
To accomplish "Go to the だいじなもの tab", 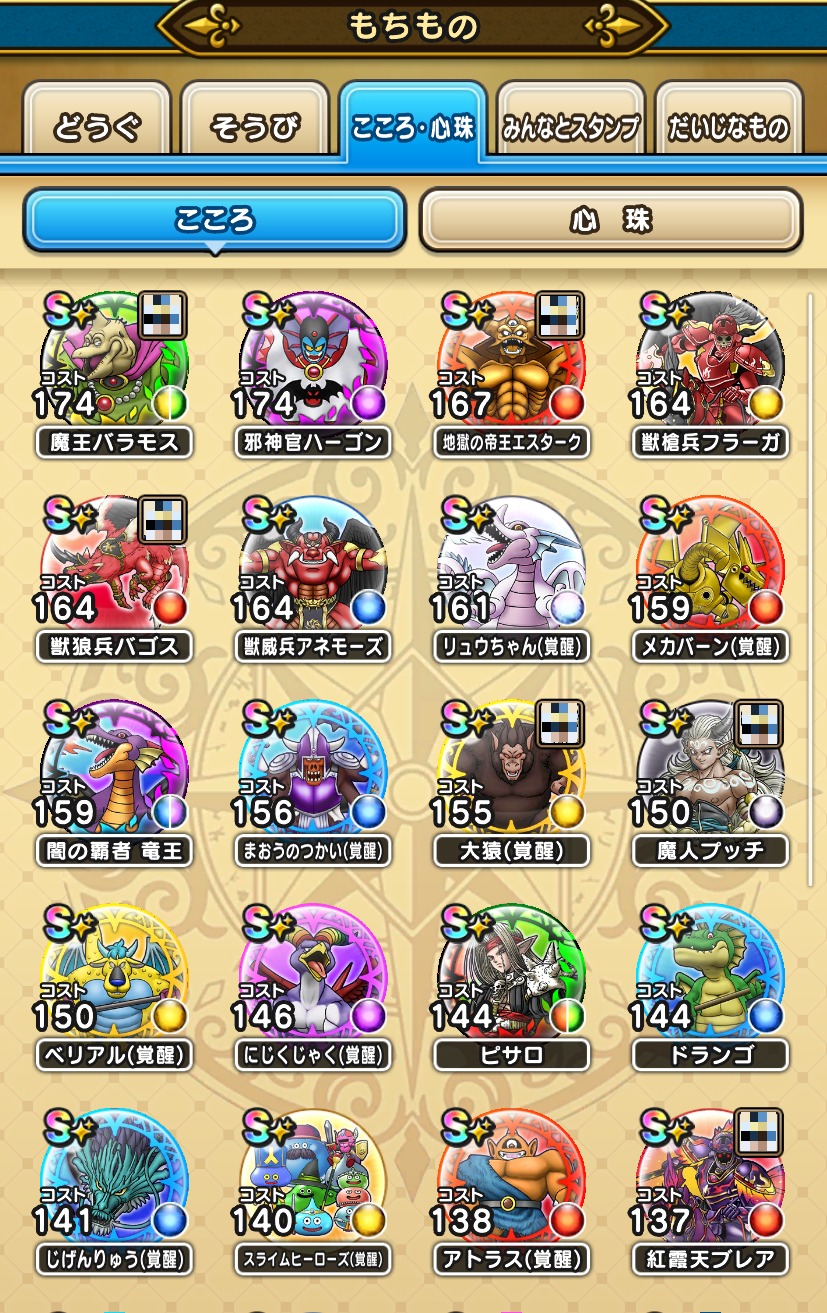I will (x=729, y=126).
